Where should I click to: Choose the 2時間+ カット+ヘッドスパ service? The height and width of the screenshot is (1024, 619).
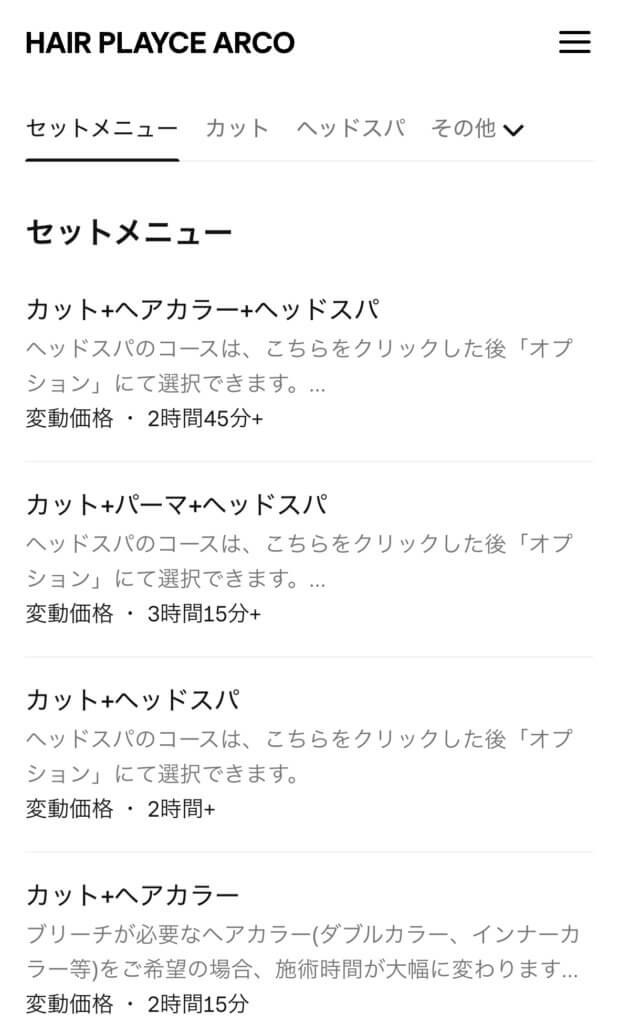point(132,699)
